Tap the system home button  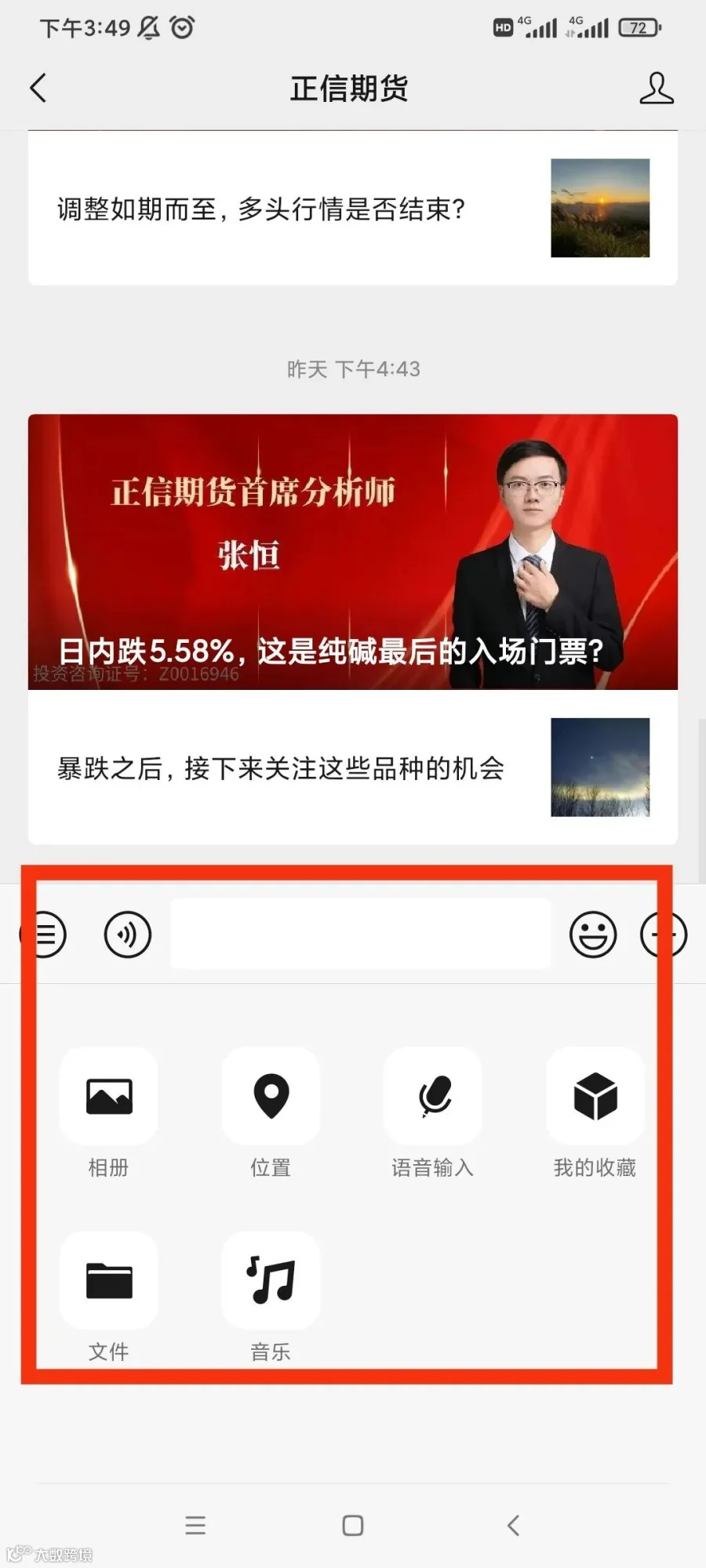(353, 1526)
